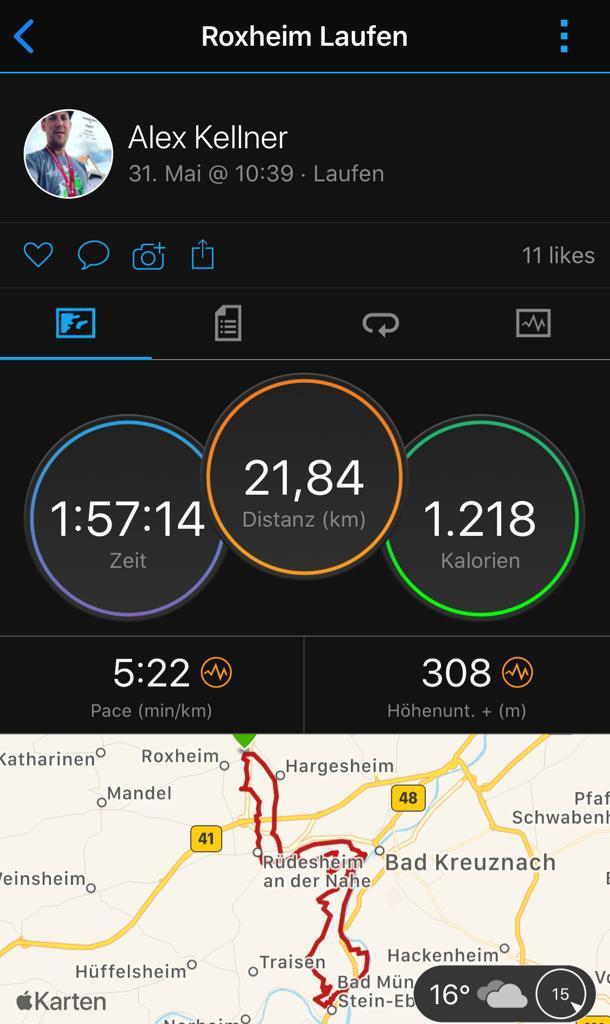Select the overview tab
This screenshot has width=610, height=1024.
coord(76,323)
